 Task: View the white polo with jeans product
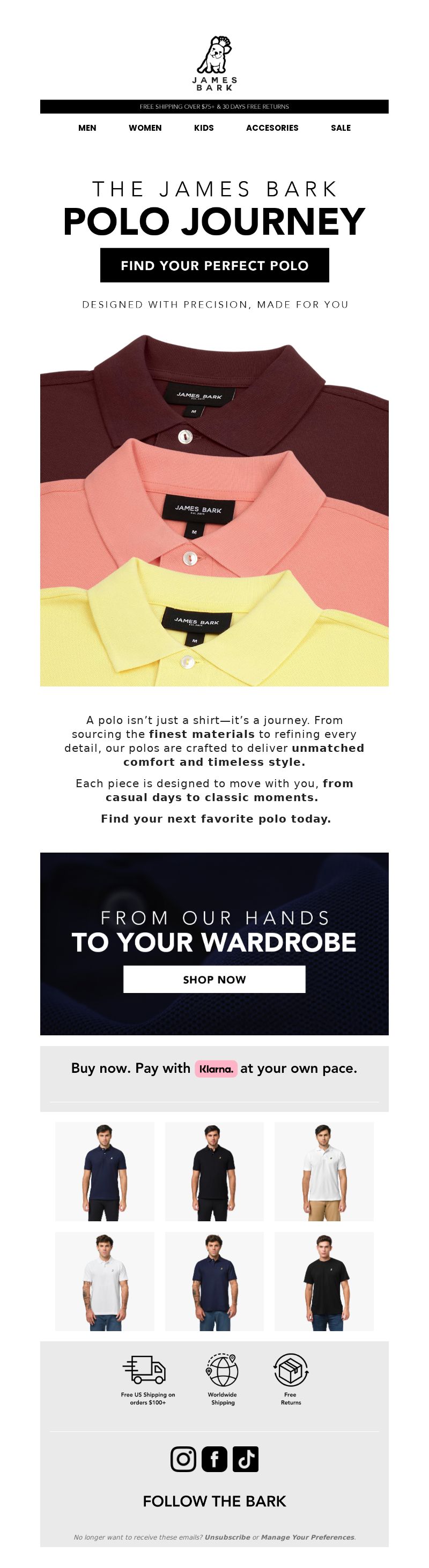click(x=104, y=1281)
